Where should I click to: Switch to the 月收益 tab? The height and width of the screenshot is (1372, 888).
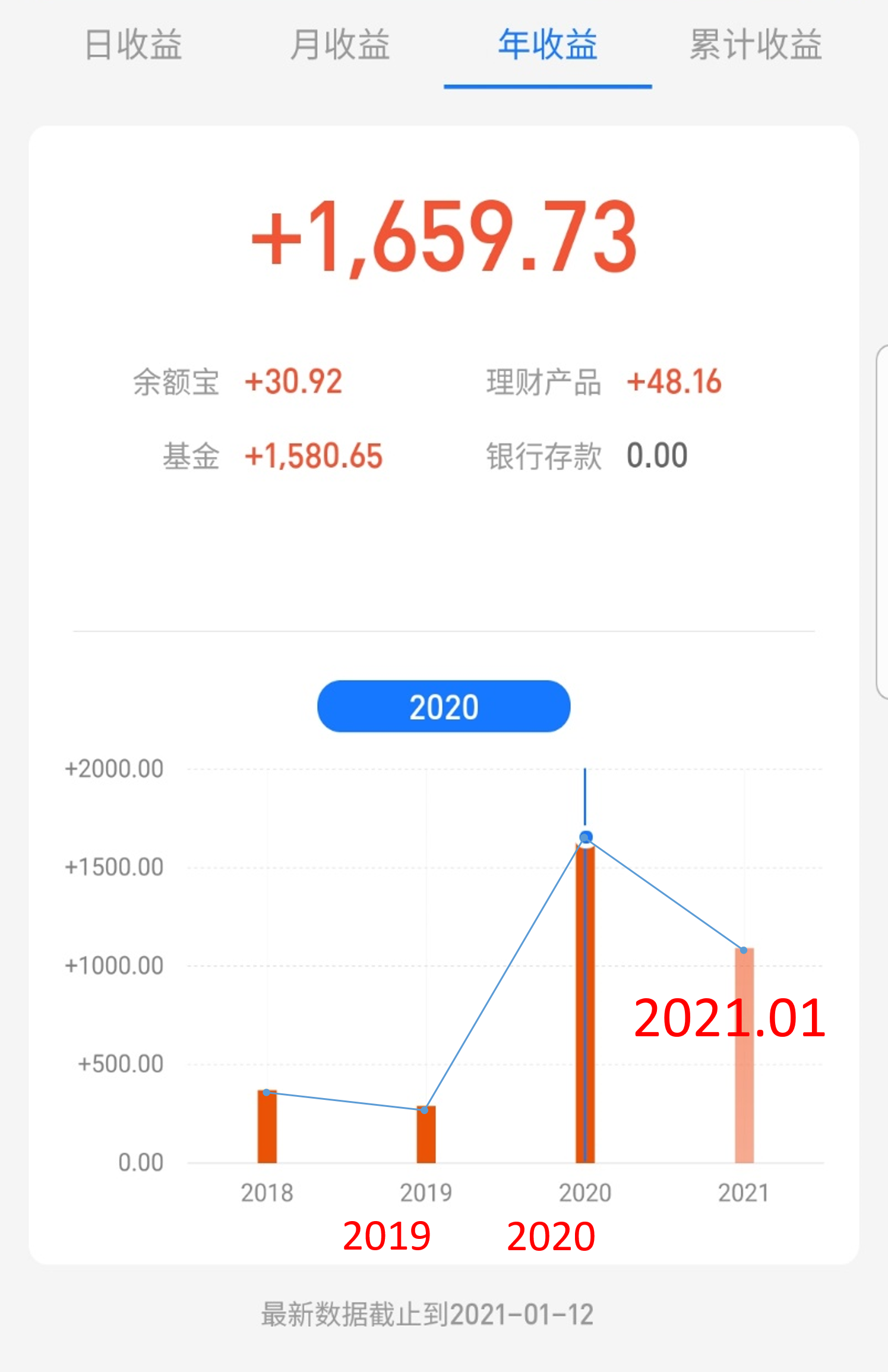340,45
